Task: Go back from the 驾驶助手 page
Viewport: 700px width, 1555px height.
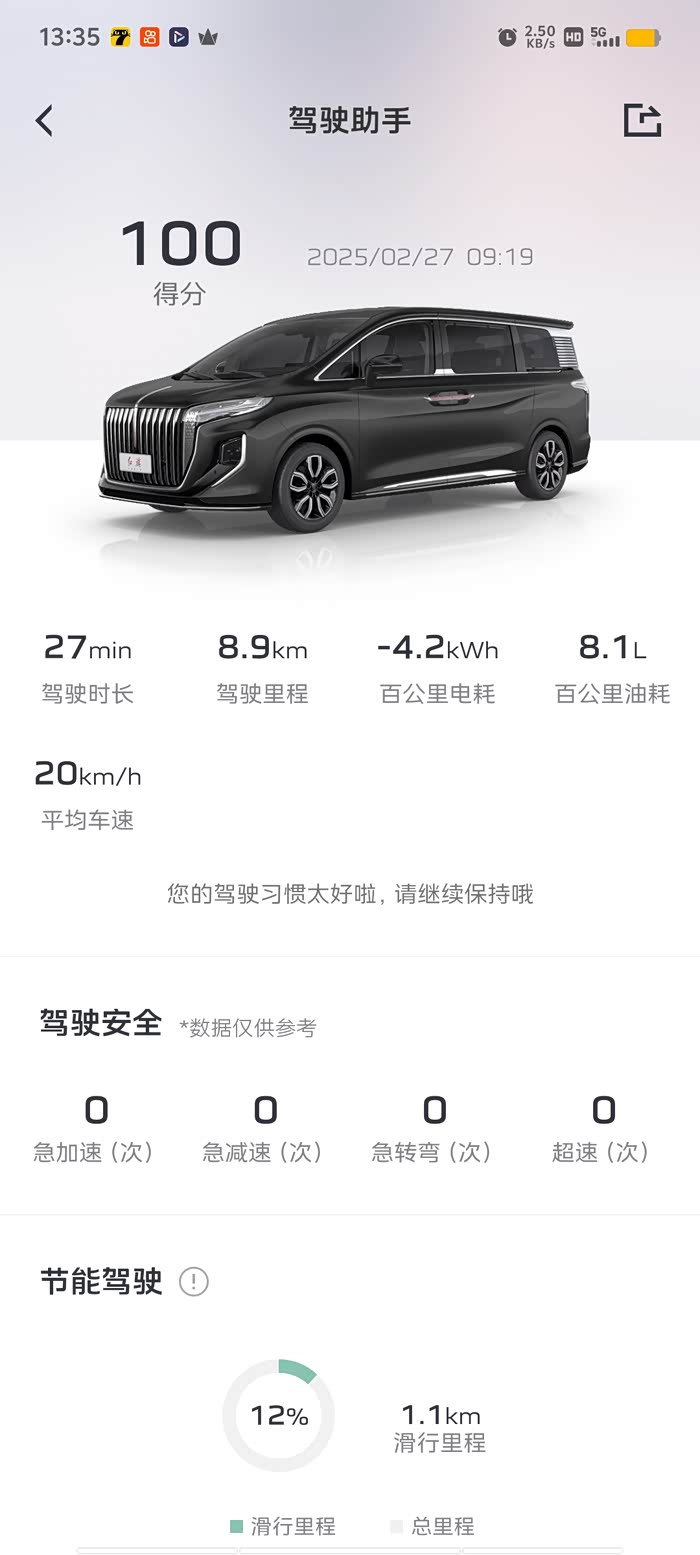Action: 44,121
